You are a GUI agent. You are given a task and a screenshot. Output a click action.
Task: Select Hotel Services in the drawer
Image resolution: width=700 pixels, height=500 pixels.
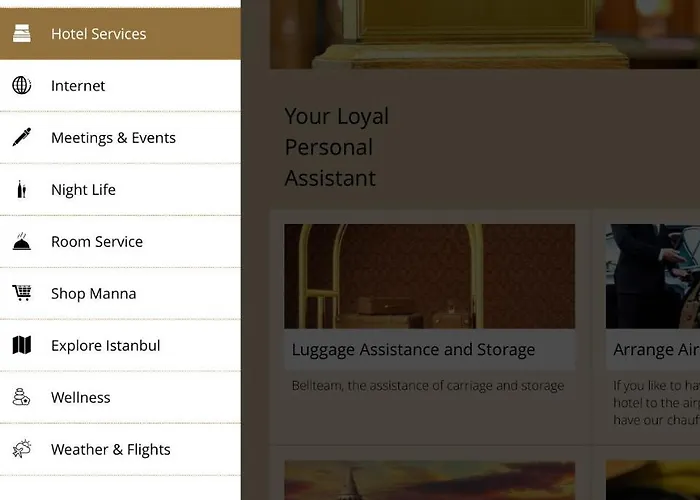pyautogui.click(x=98, y=34)
